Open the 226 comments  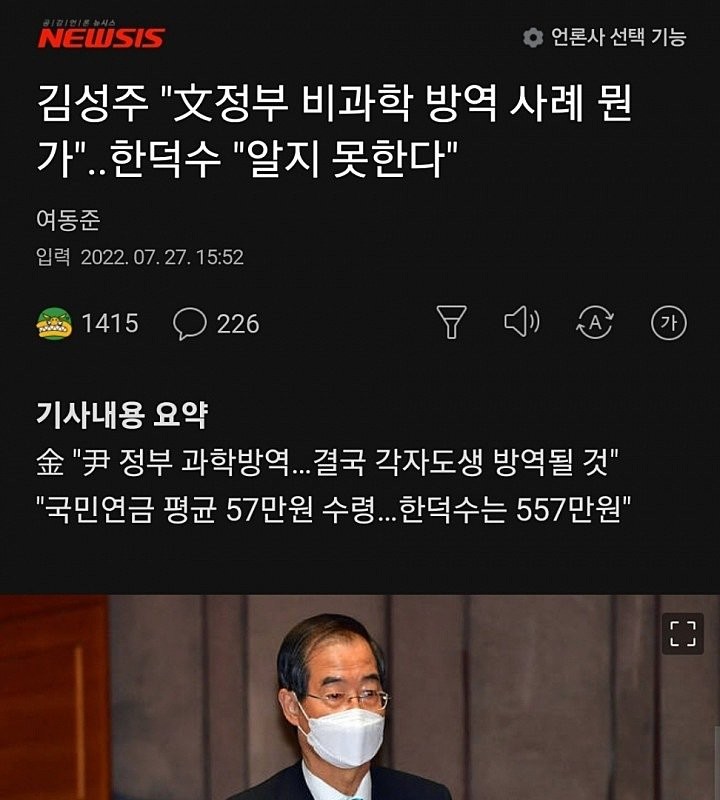coord(215,323)
